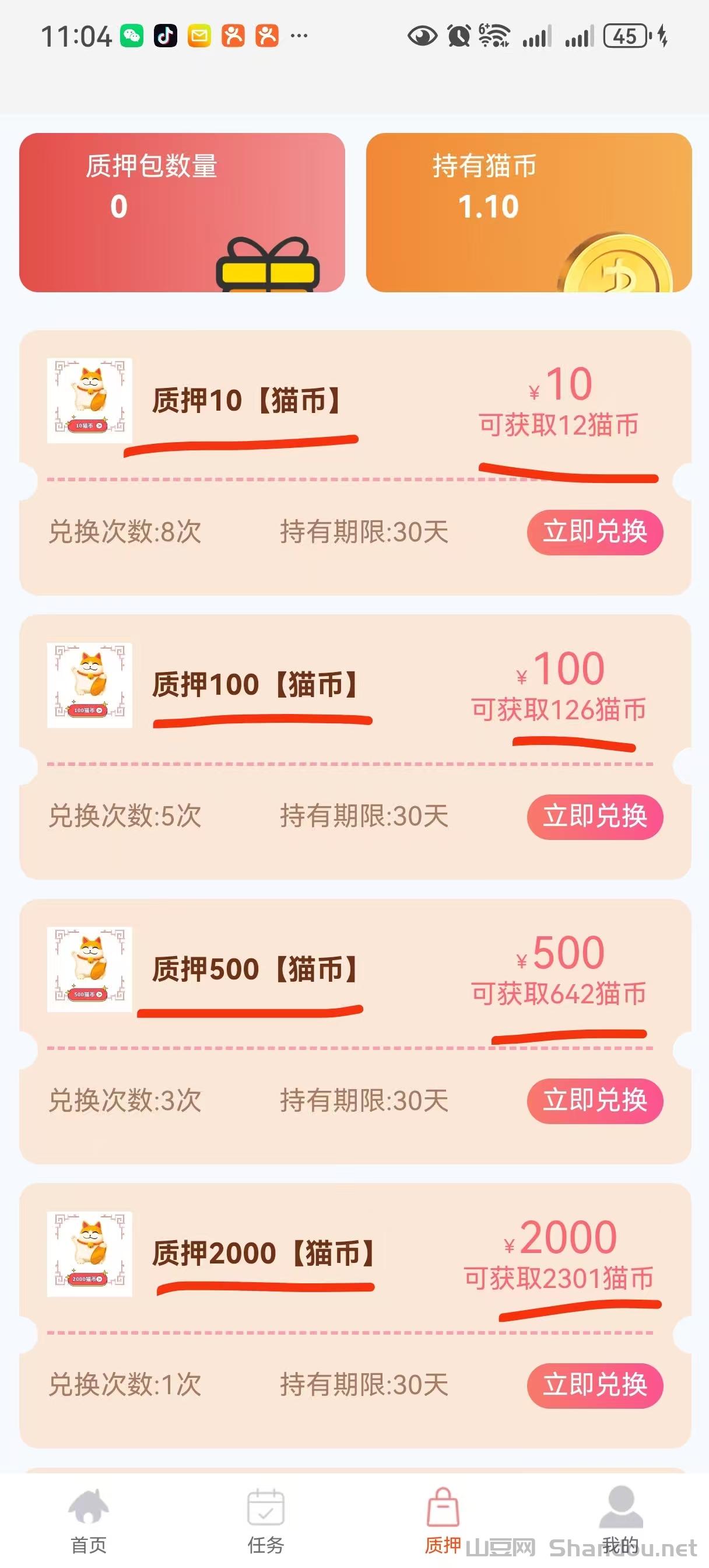Exchange the 质押500 猫币 package now
The height and width of the screenshot is (1568, 709).
click(x=595, y=1101)
